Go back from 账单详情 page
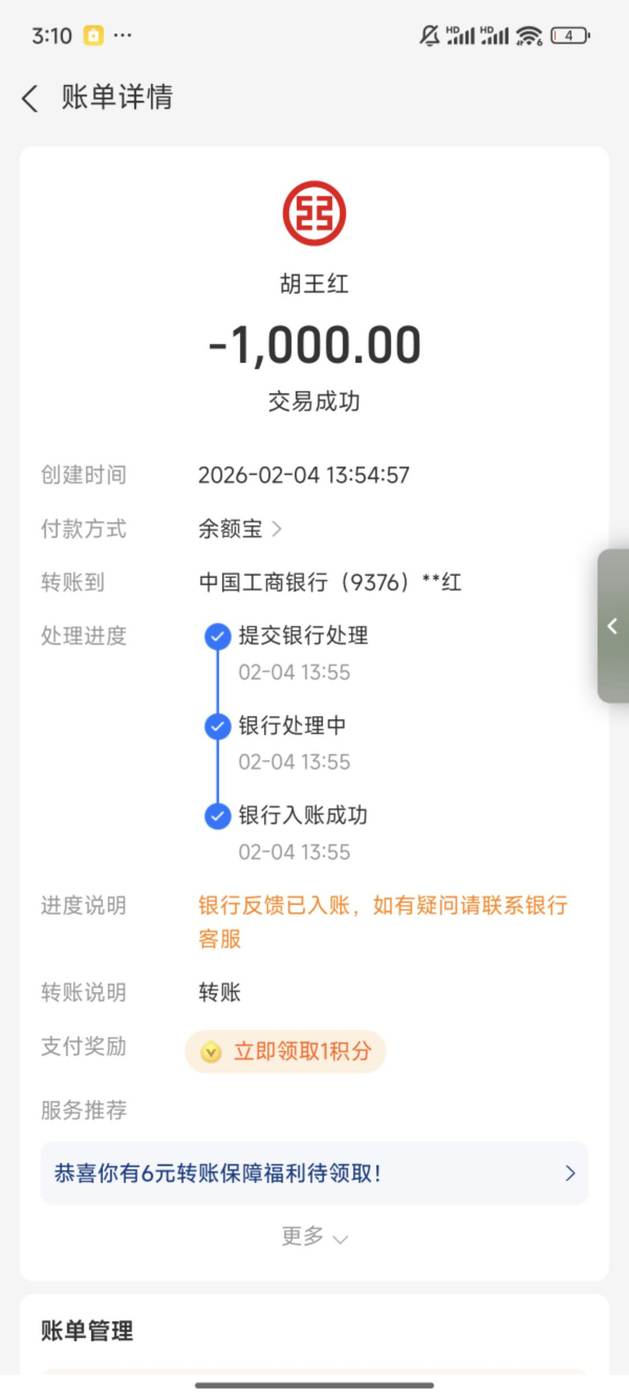The width and height of the screenshot is (629, 1400). tap(30, 98)
